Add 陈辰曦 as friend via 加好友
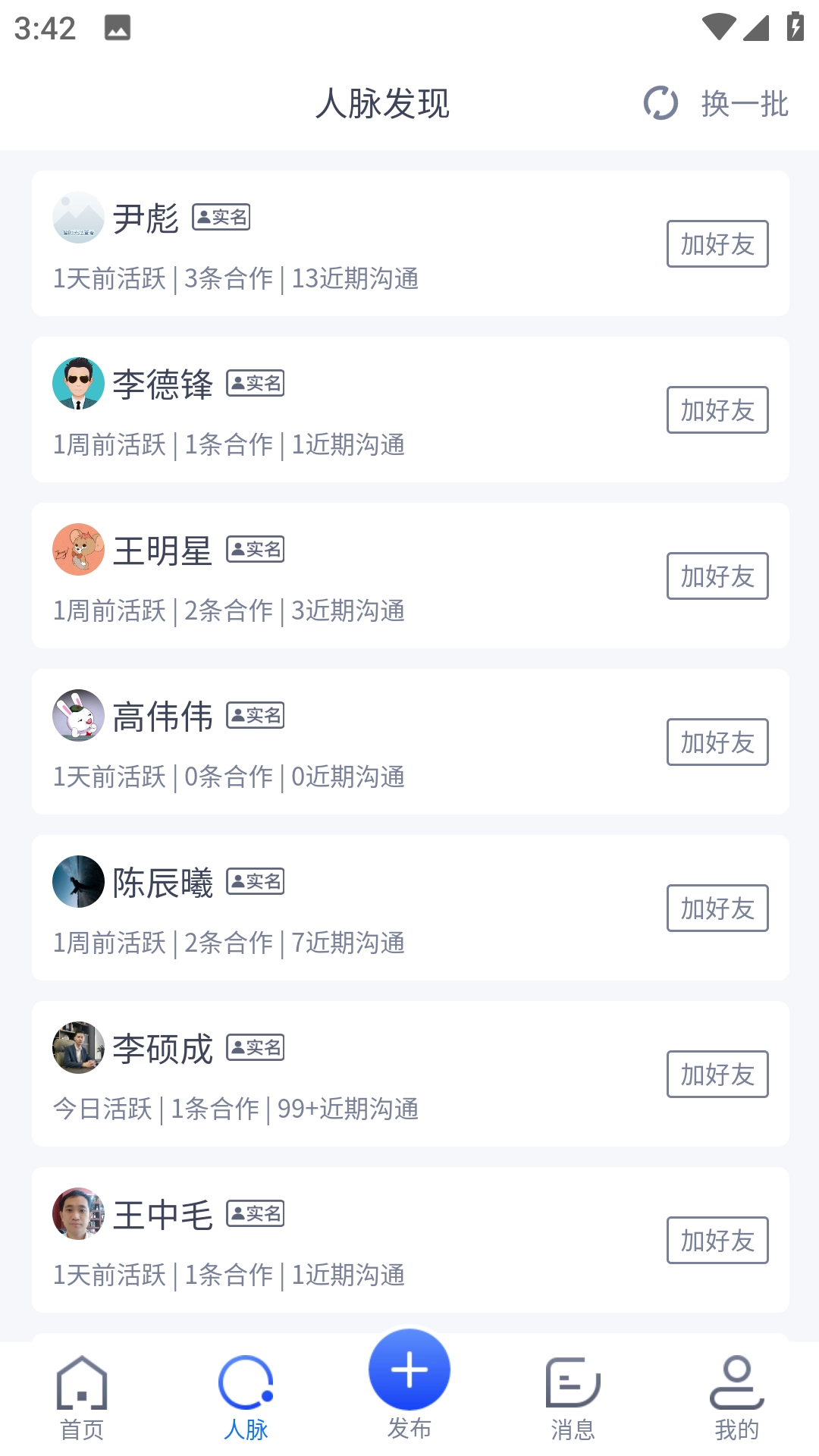This screenshot has height=1456, width=819. click(717, 908)
